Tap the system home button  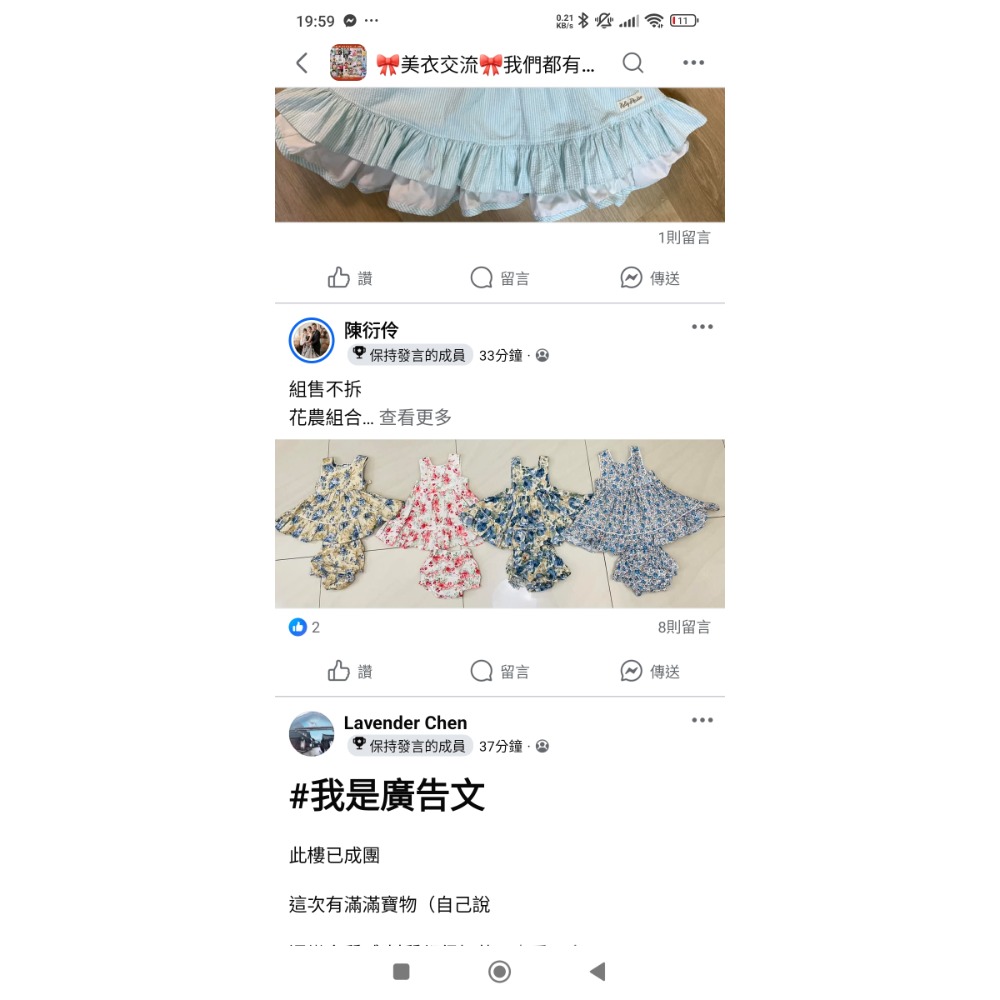(x=499, y=971)
